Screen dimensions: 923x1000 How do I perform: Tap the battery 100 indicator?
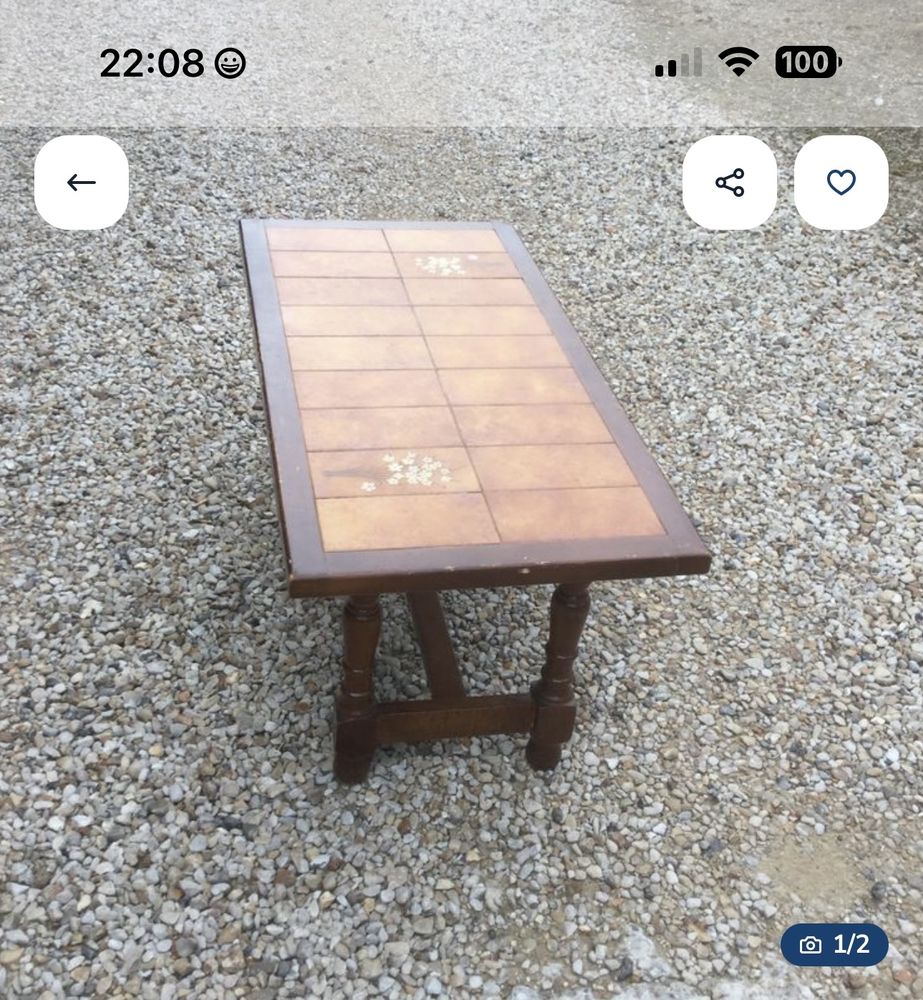click(806, 62)
